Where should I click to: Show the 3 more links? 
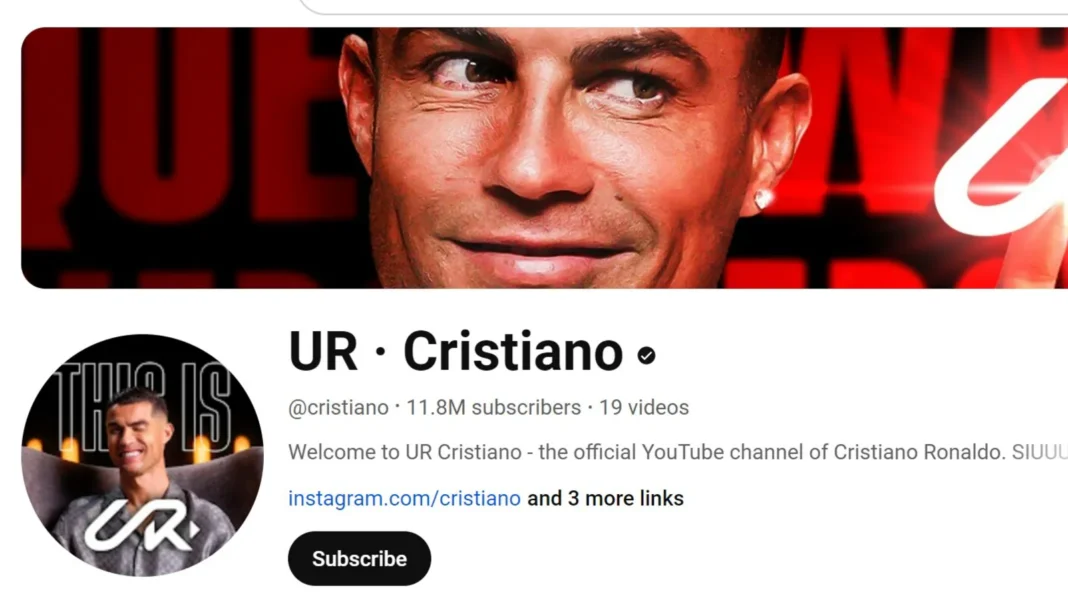click(605, 498)
